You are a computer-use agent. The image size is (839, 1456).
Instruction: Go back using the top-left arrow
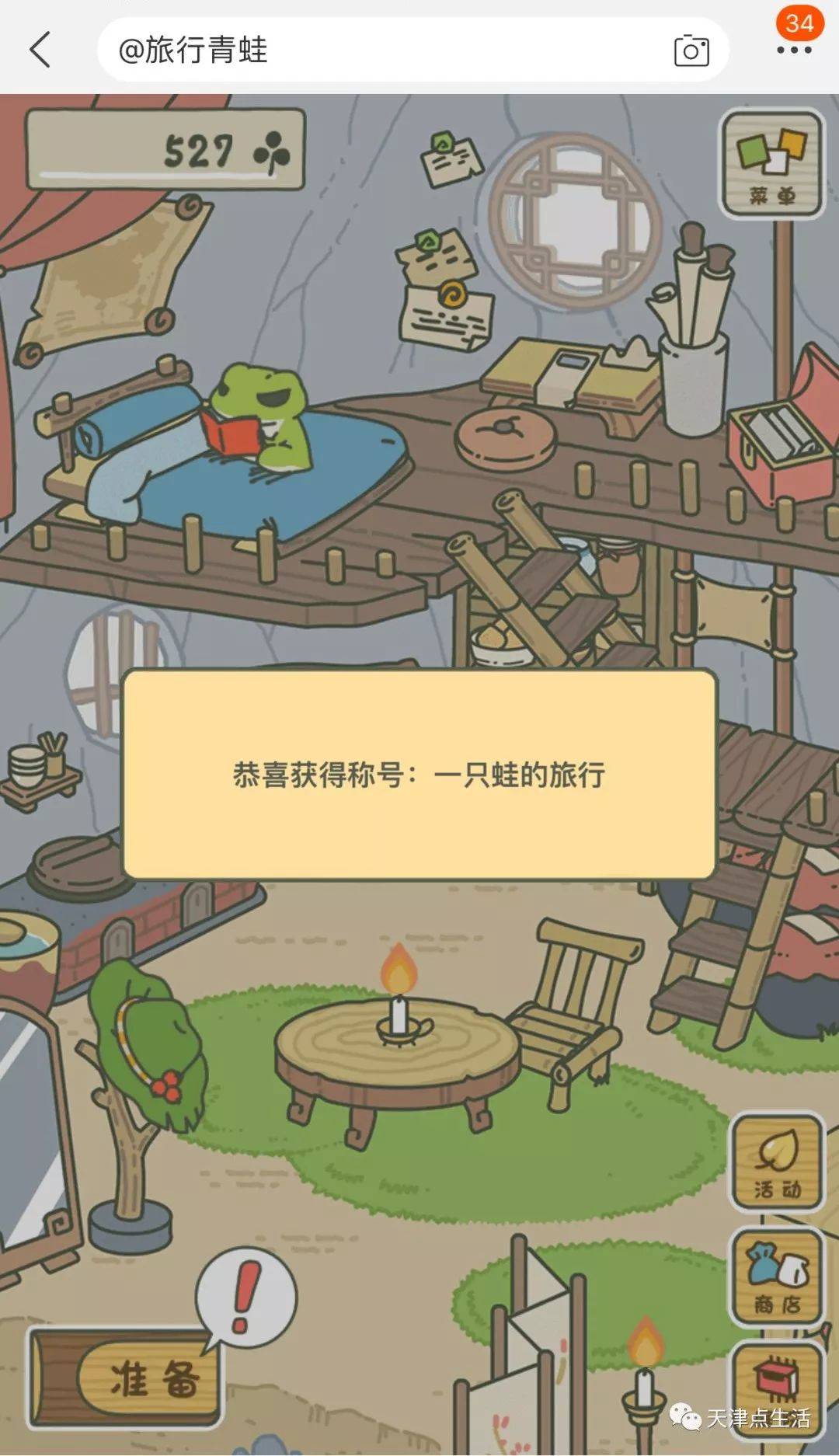[x=40, y=50]
